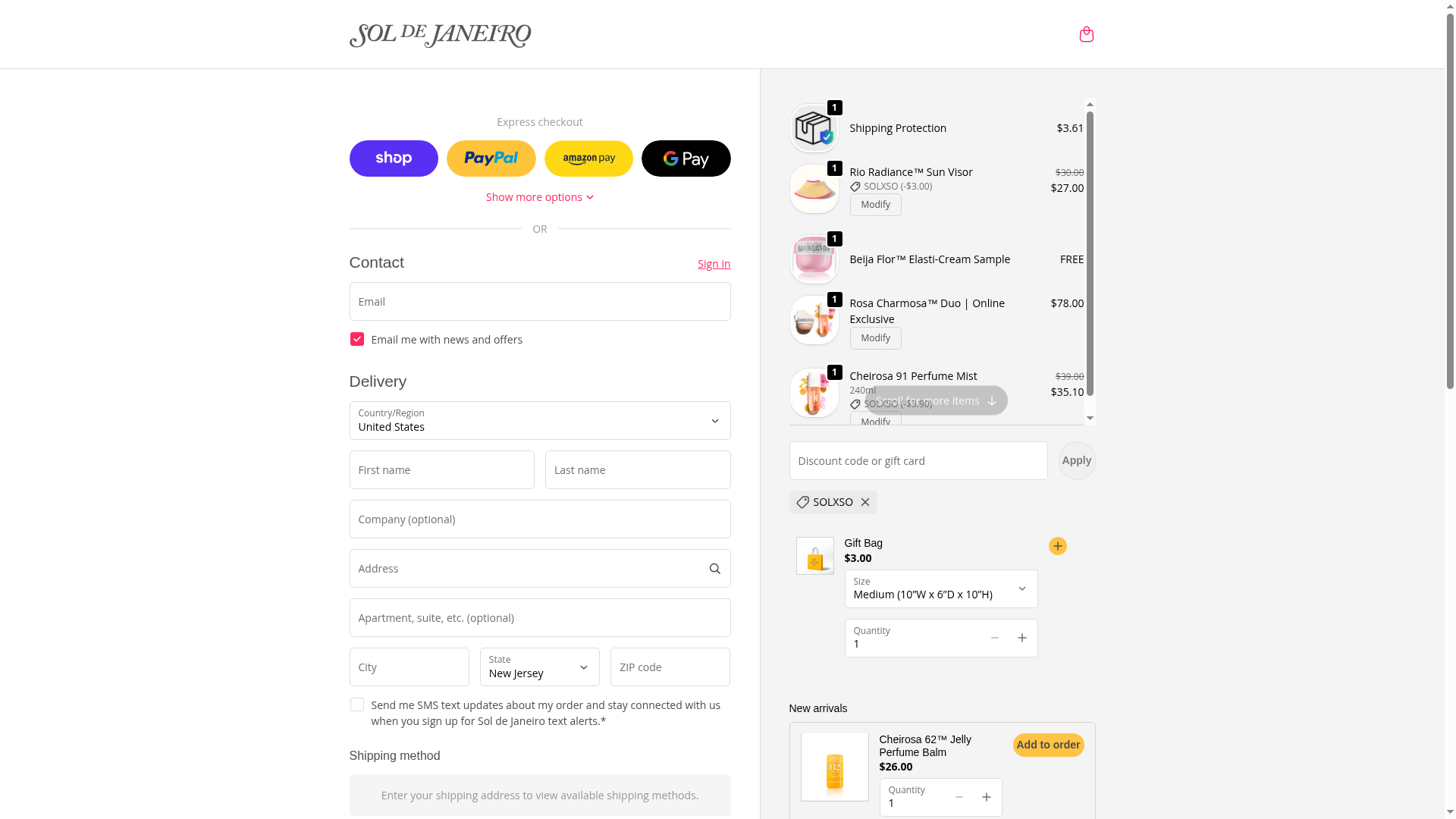Viewport: 1456px width, 819px height.
Task: Open the Gift Bag Size dropdown
Action: point(940,589)
